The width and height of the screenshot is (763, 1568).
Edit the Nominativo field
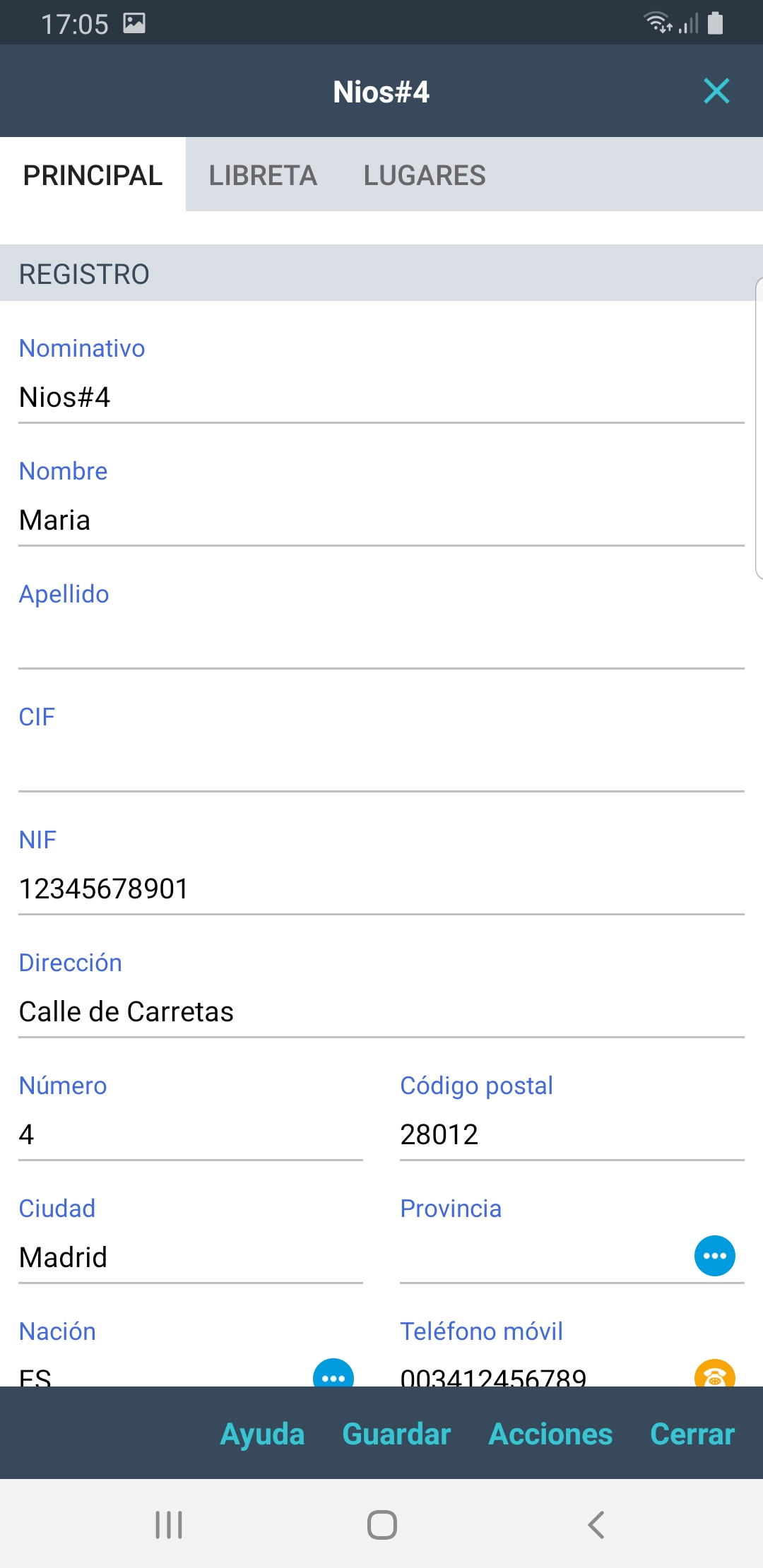[x=381, y=398]
